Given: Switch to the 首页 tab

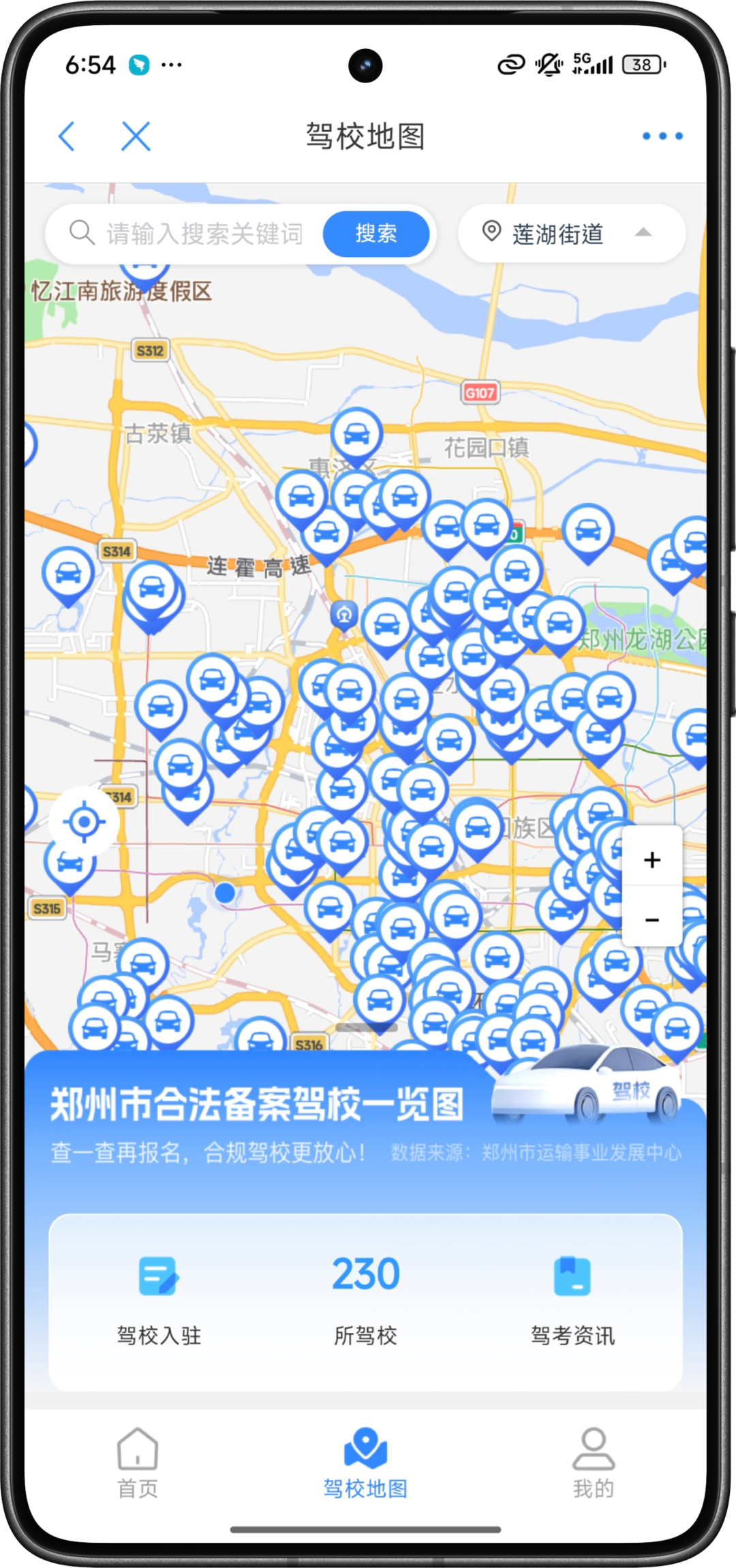Looking at the screenshot, I should [138, 1462].
